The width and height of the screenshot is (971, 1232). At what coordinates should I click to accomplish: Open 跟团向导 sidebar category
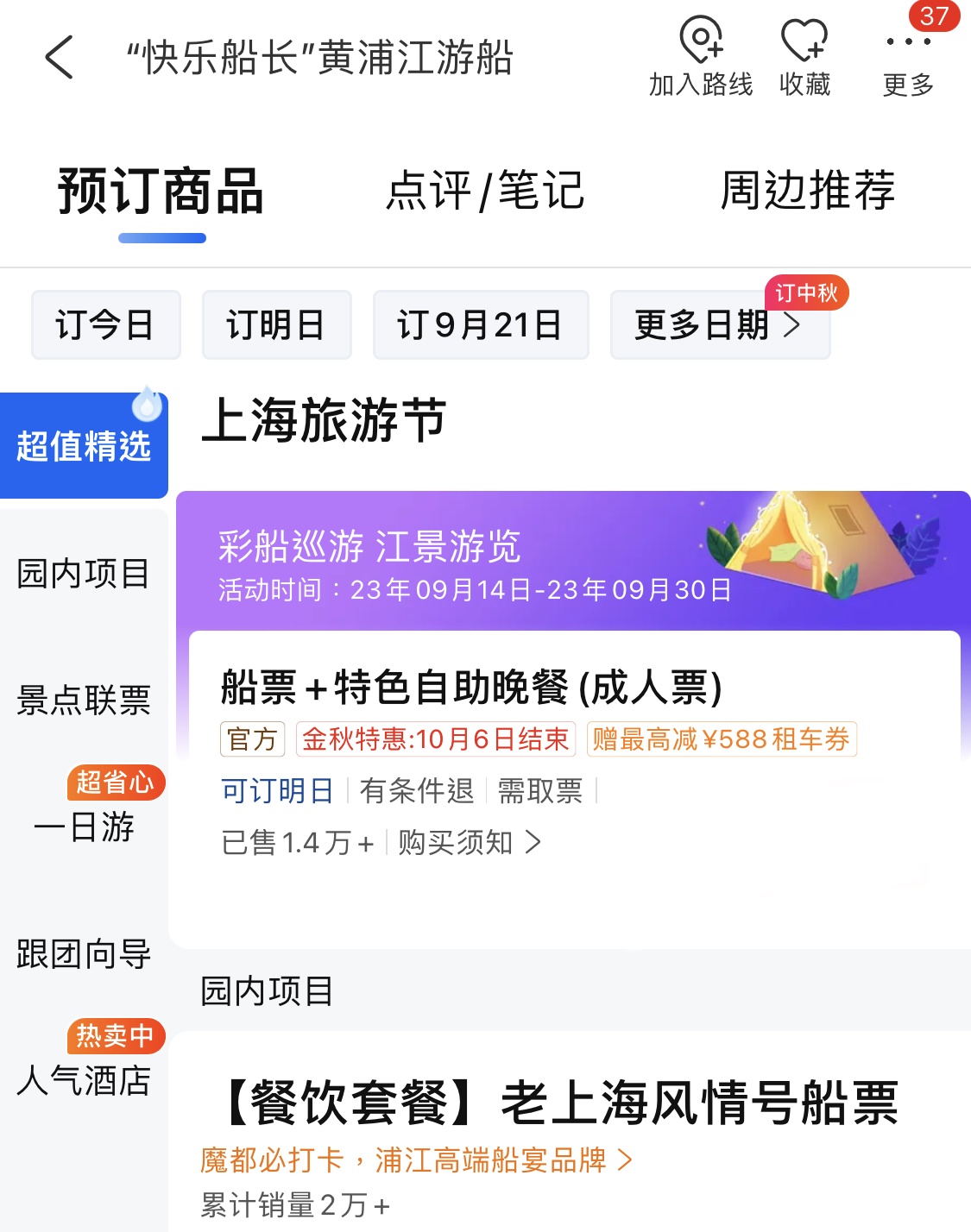coord(84,954)
